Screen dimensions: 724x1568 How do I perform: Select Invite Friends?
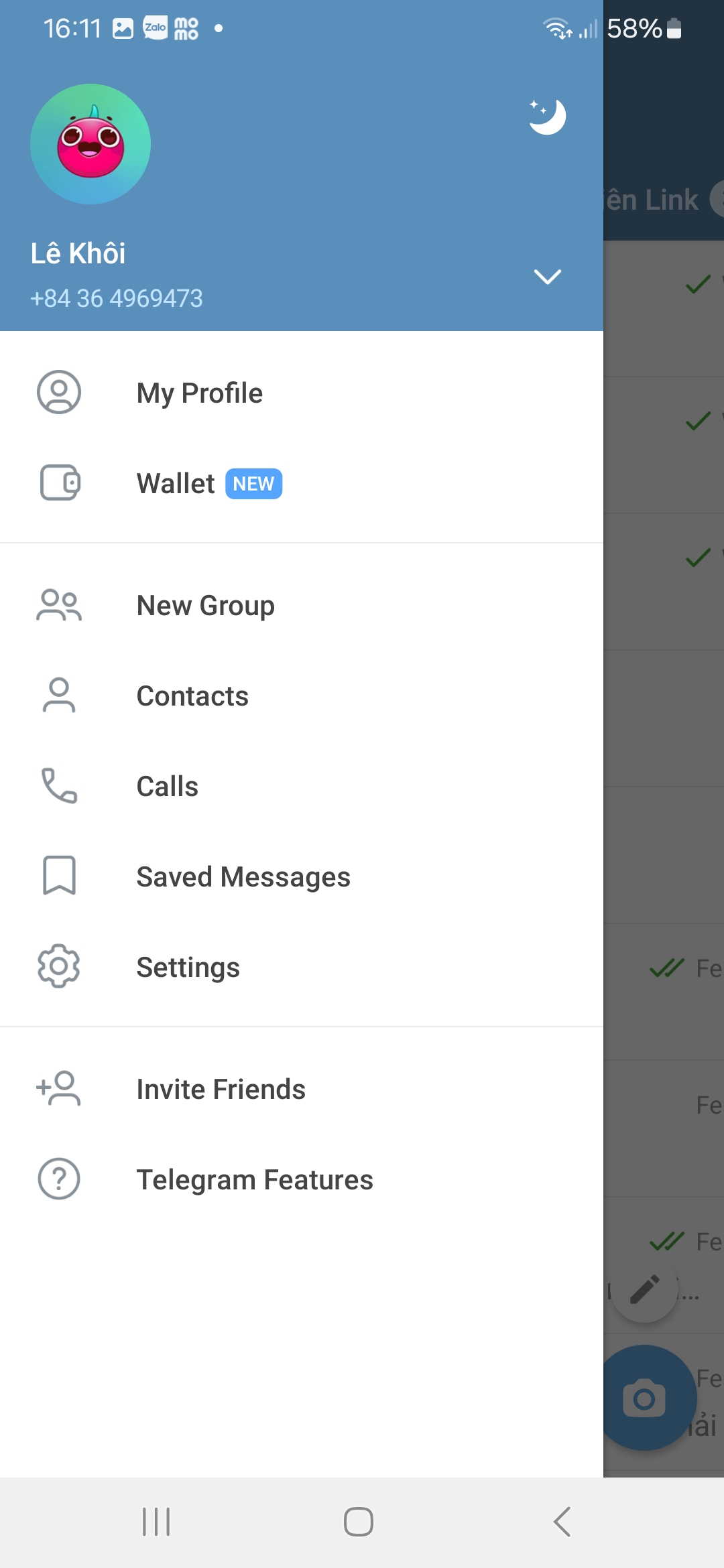click(221, 1090)
